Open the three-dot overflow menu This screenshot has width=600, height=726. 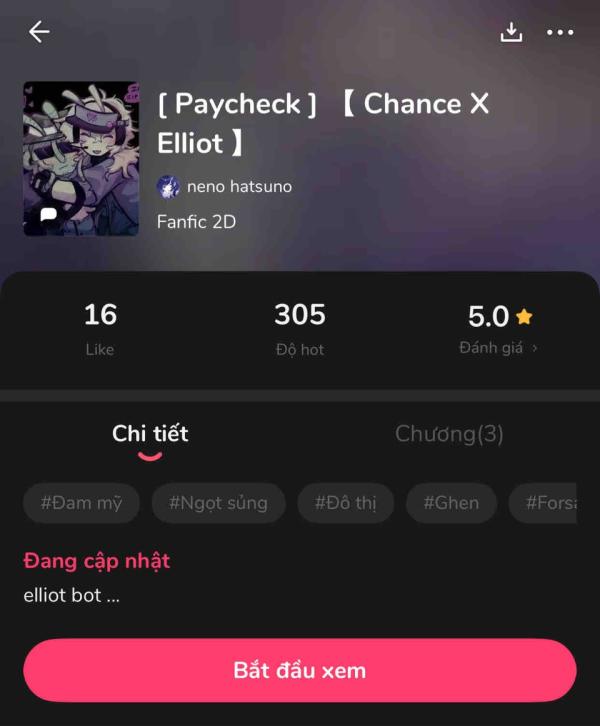(x=560, y=33)
